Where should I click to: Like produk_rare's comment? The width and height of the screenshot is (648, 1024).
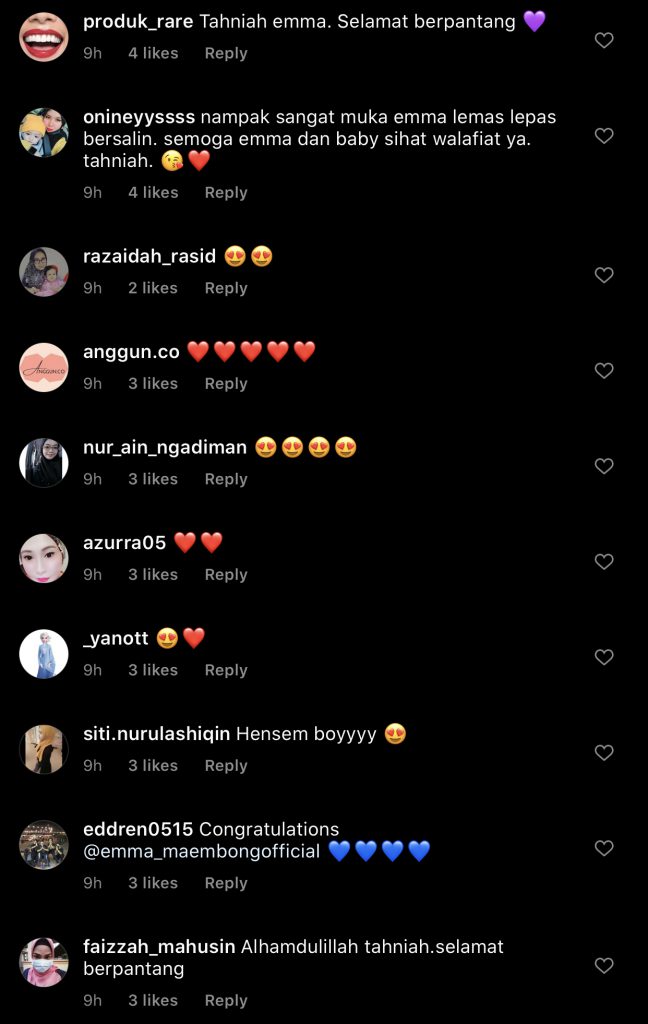[x=604, y=40]
